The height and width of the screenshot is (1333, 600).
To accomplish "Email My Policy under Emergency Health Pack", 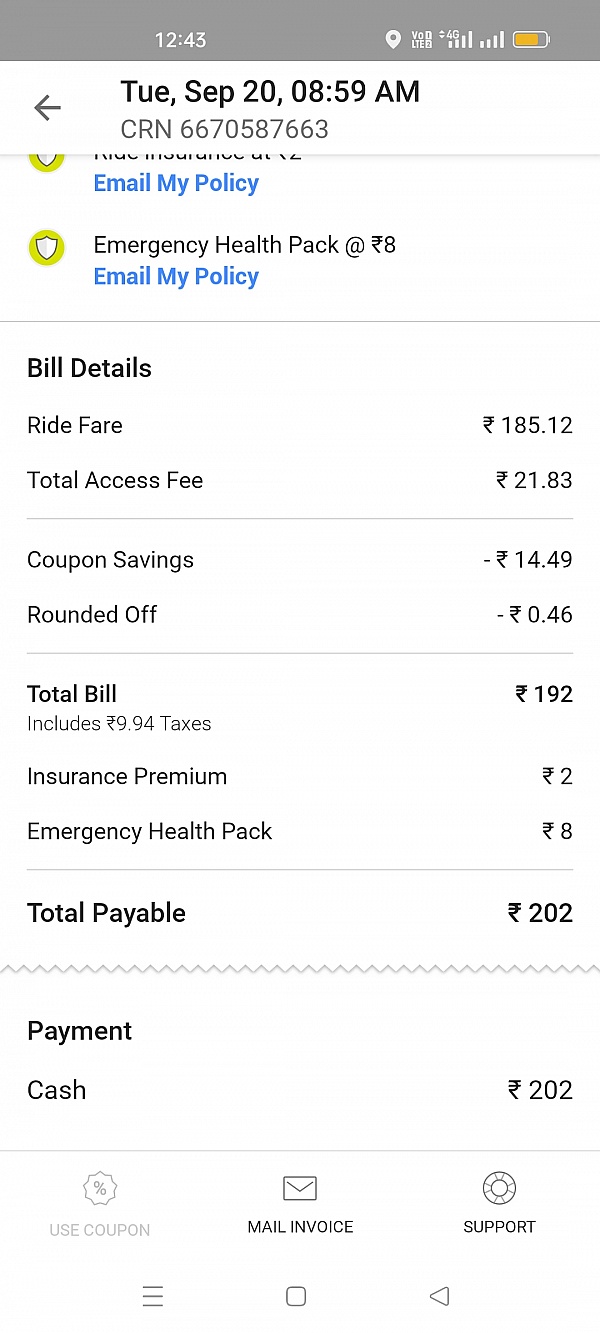I will (x=176, y=276).
